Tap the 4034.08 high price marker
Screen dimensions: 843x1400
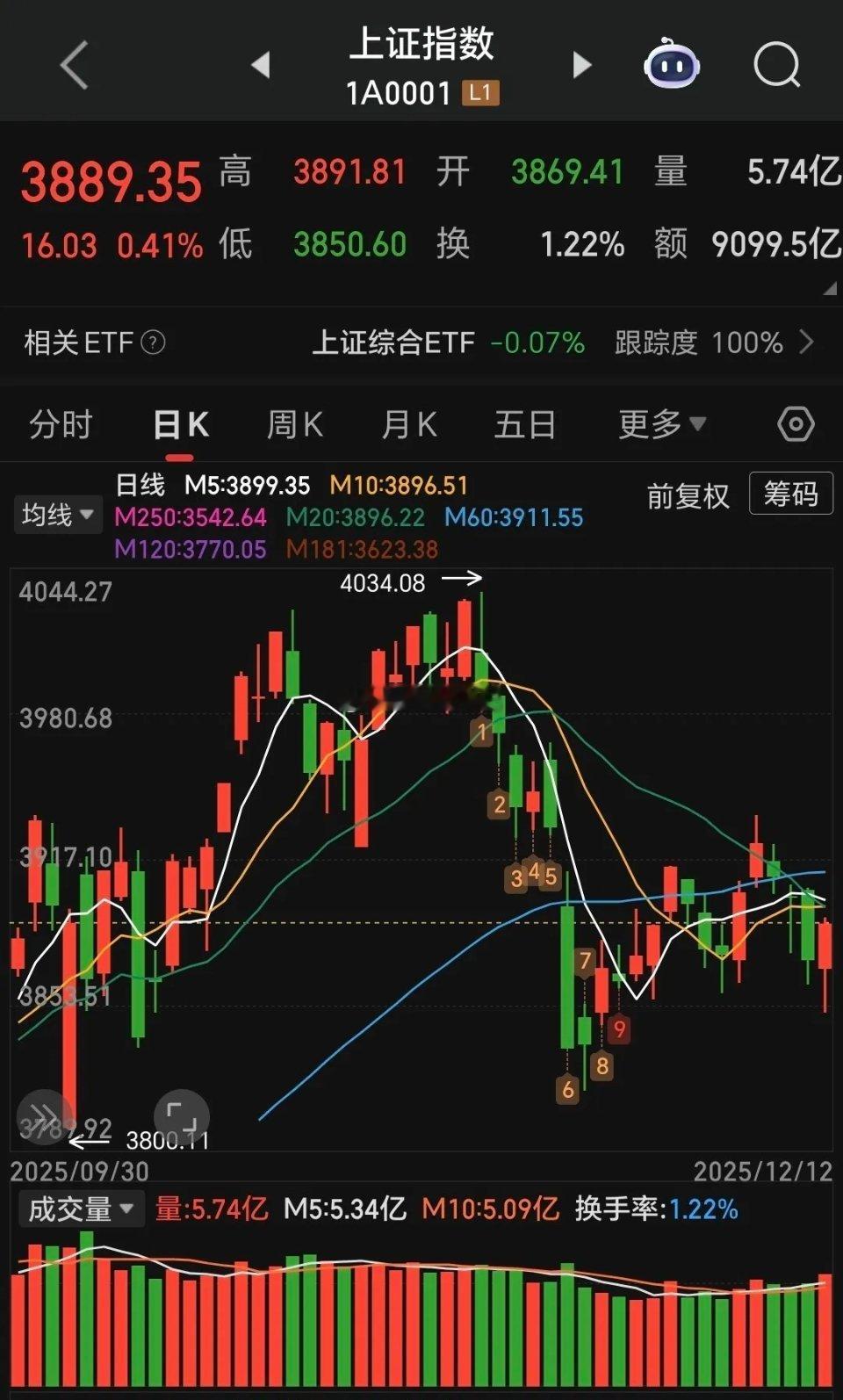[x=382, y=582]
